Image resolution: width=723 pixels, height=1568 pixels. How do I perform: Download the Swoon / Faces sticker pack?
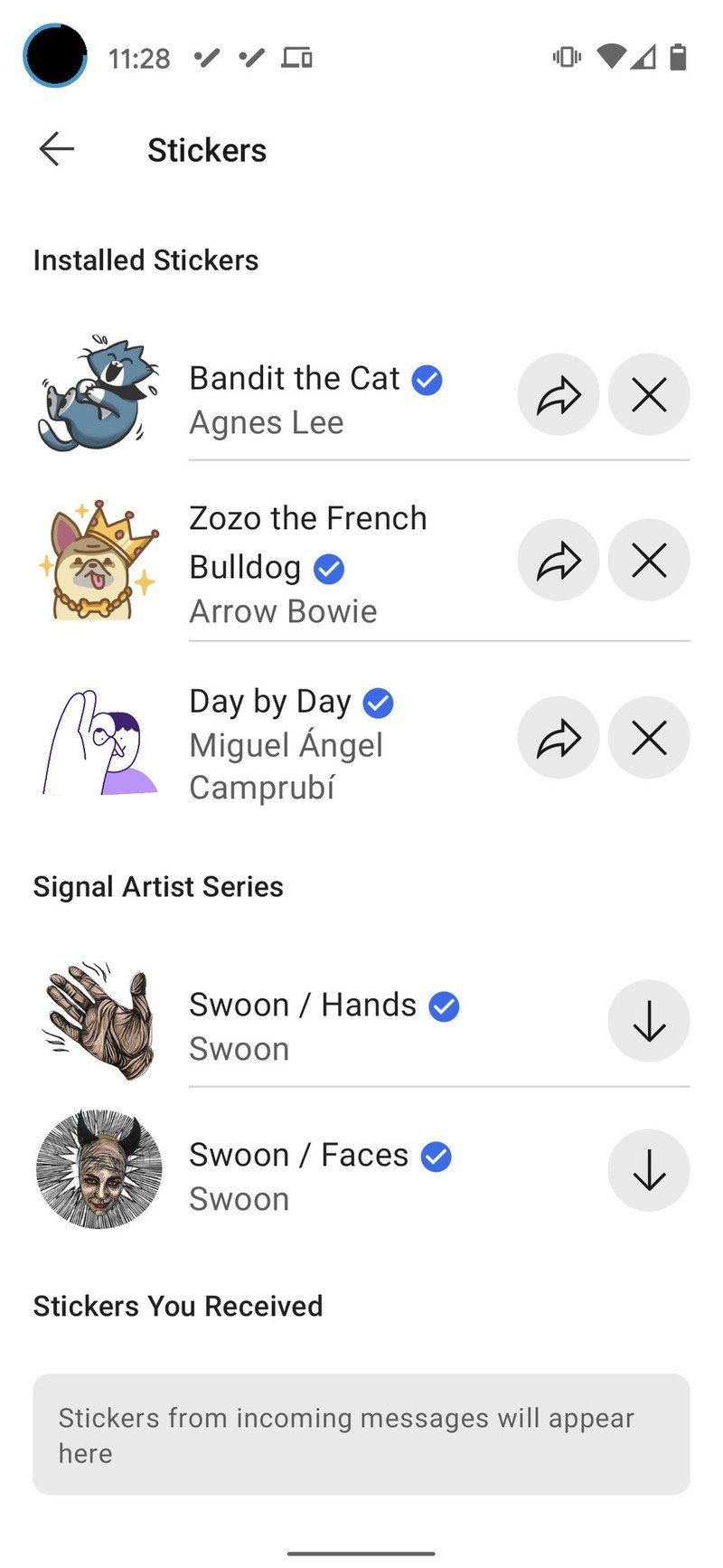[x=649, y=1169]
